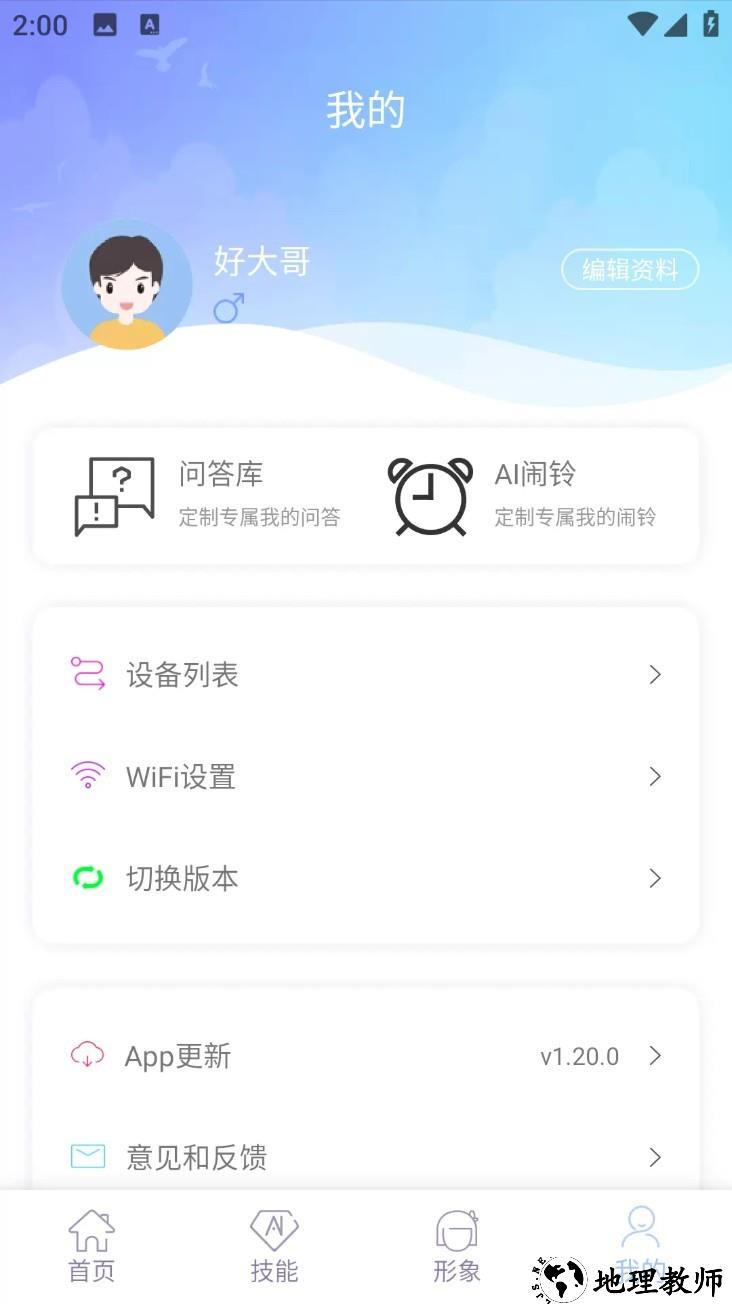Switch to the 技能 tab
The width and height of the screenshot is (732, 1304).
[x=274, y=1245]
